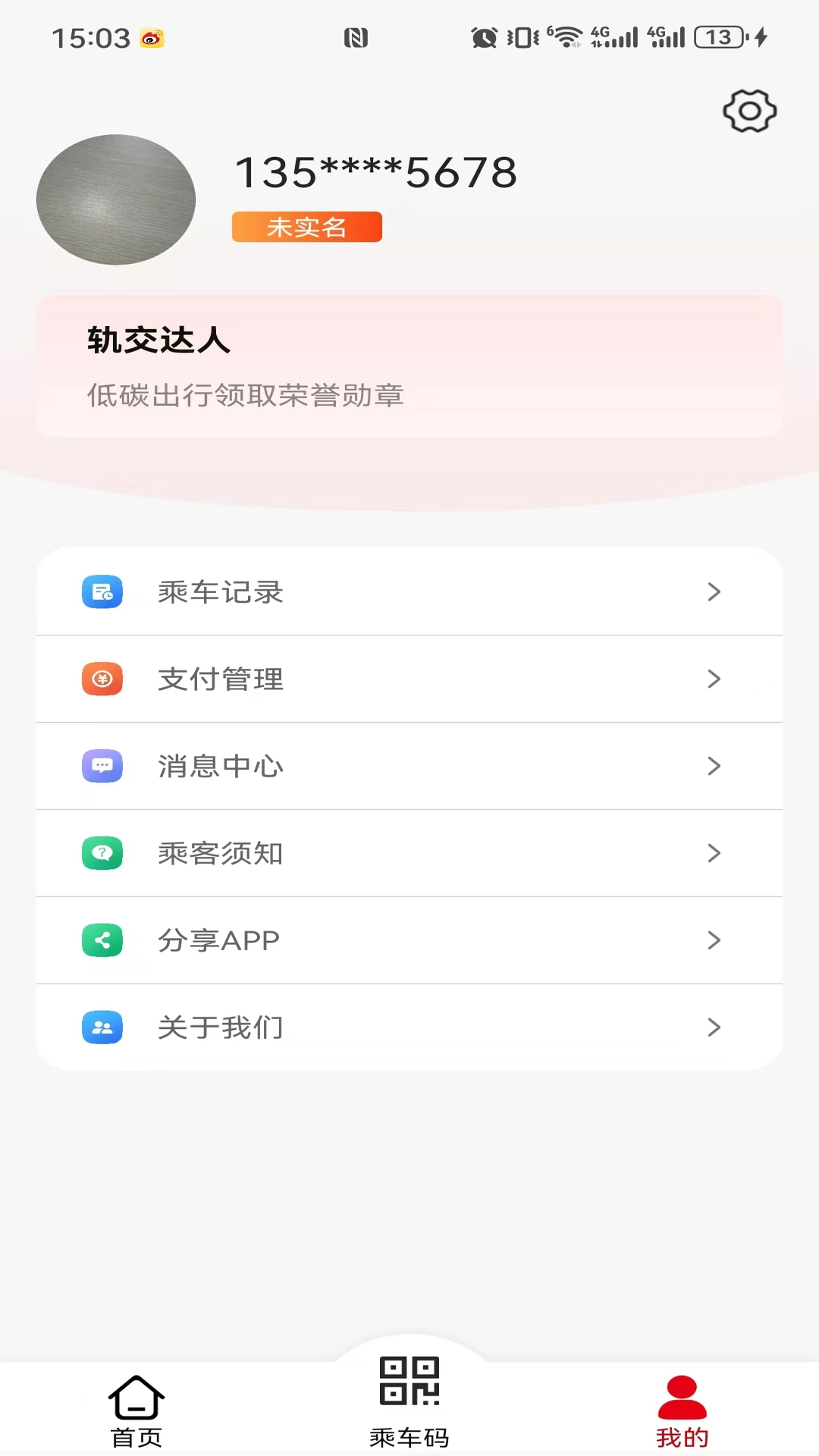Open the settings gear in top right
819x1456 pixels.
[x=749, y=111]
